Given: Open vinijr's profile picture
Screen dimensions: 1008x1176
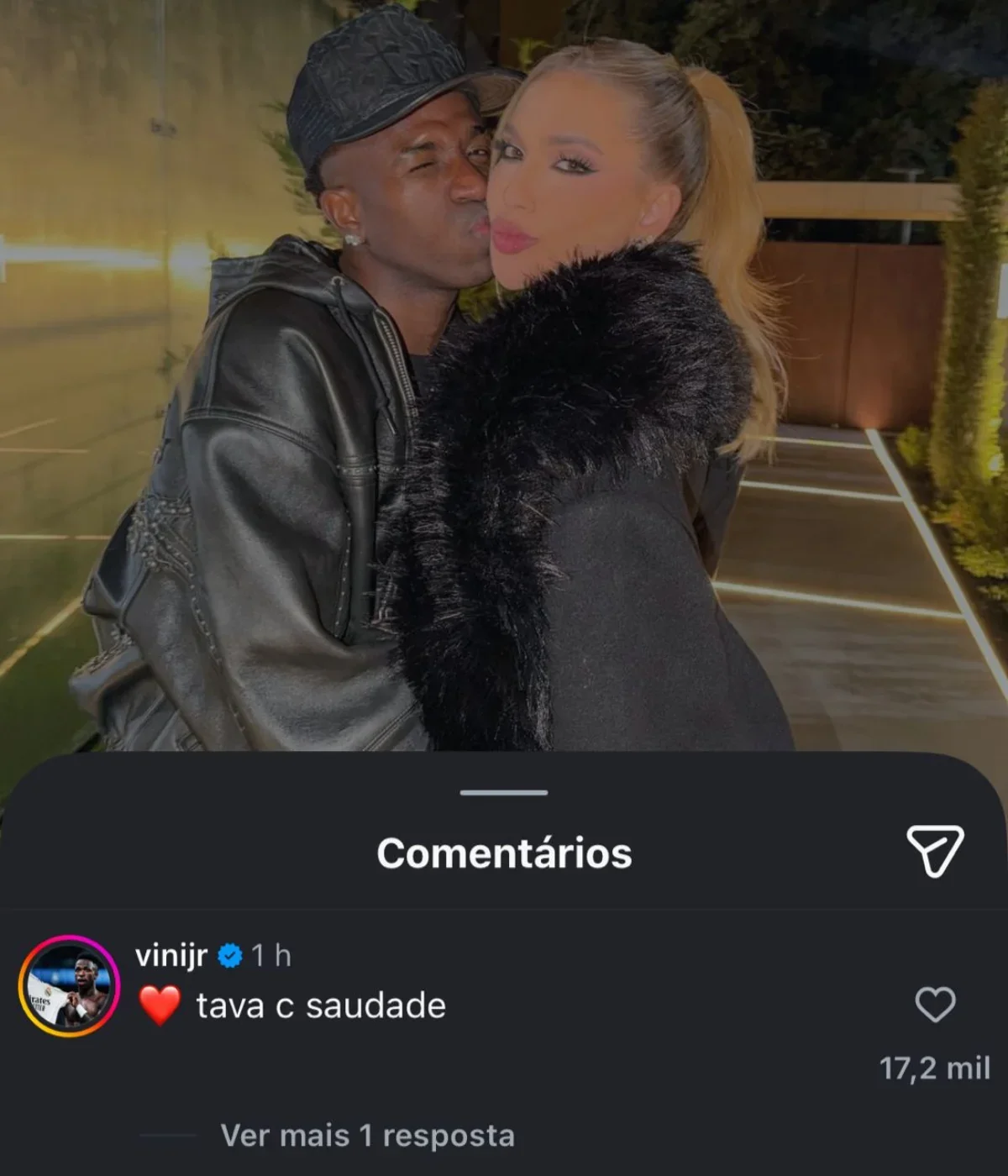Looking at the screenshot, I should click(x=70, y=986).
